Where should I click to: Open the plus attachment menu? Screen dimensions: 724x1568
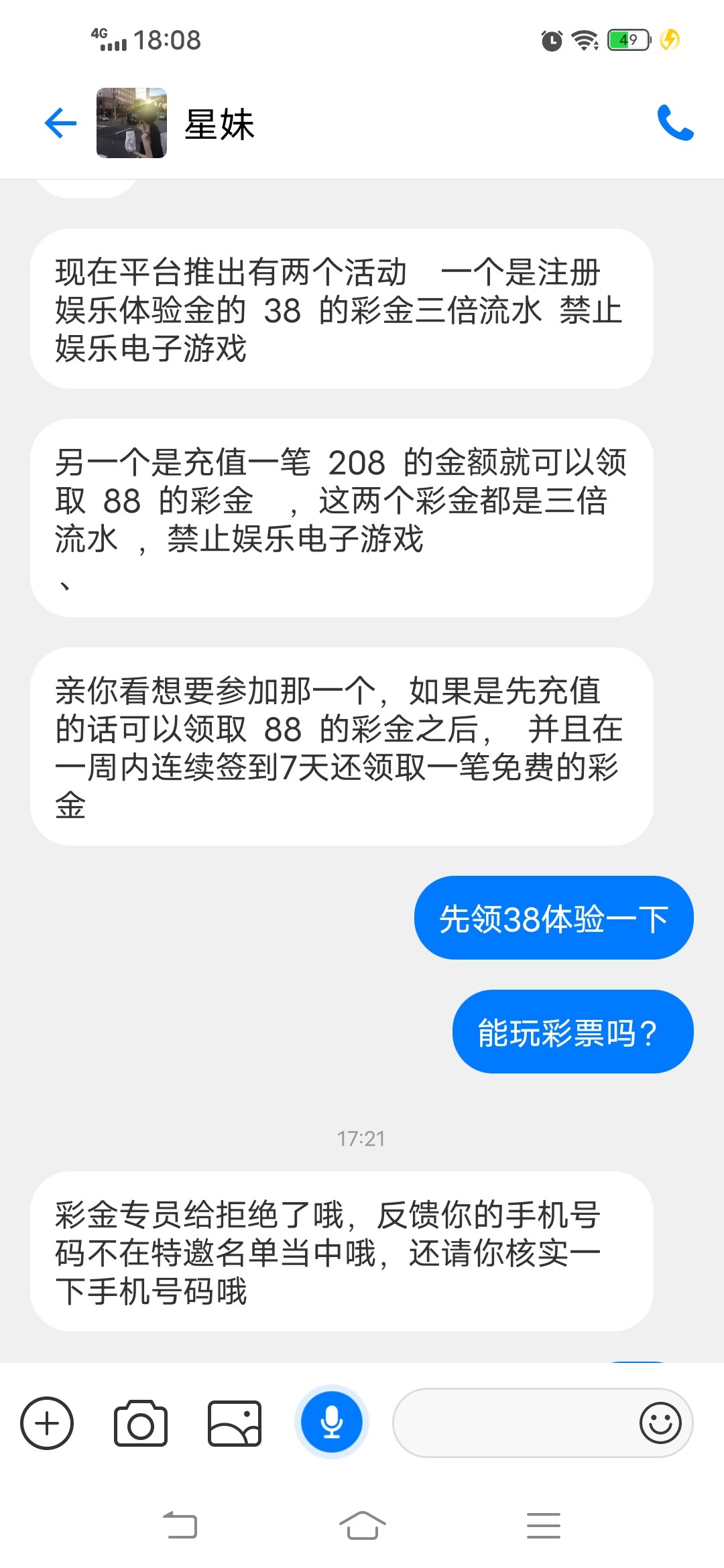(x=47, y=1423)
